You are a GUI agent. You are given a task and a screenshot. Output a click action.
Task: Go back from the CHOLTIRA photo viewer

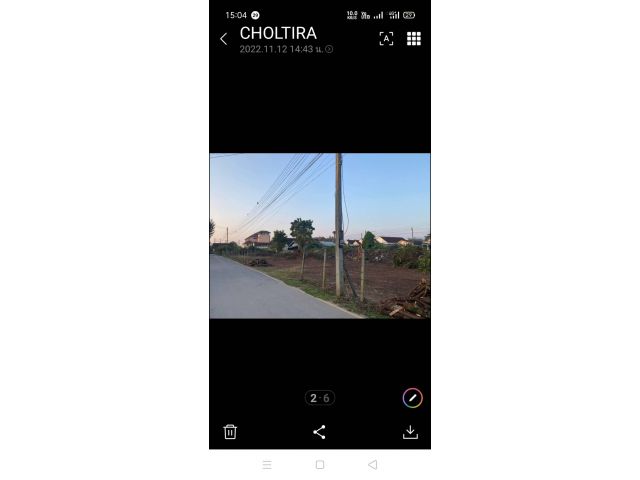(x=223, y=39)
